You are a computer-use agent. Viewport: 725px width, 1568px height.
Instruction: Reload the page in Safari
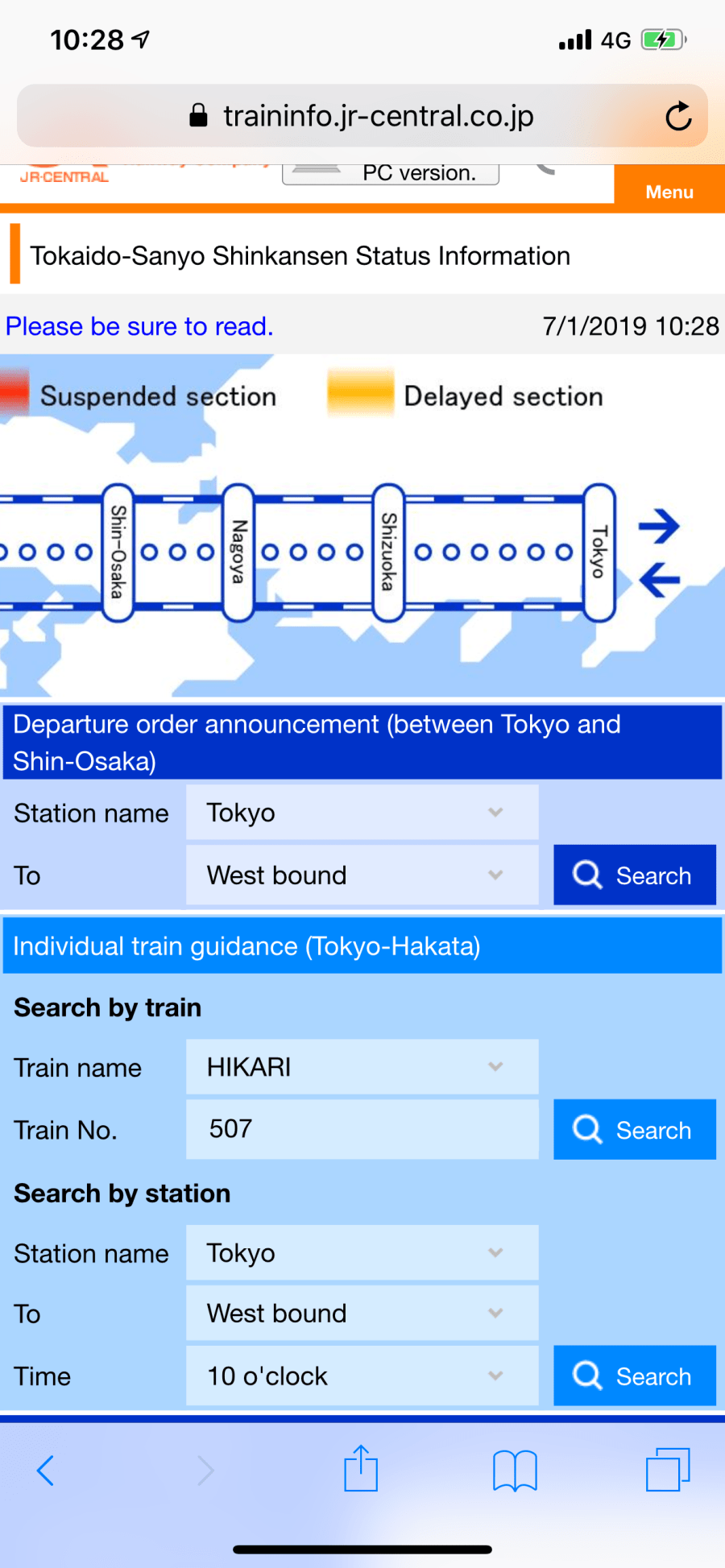(x=678, y=117)
